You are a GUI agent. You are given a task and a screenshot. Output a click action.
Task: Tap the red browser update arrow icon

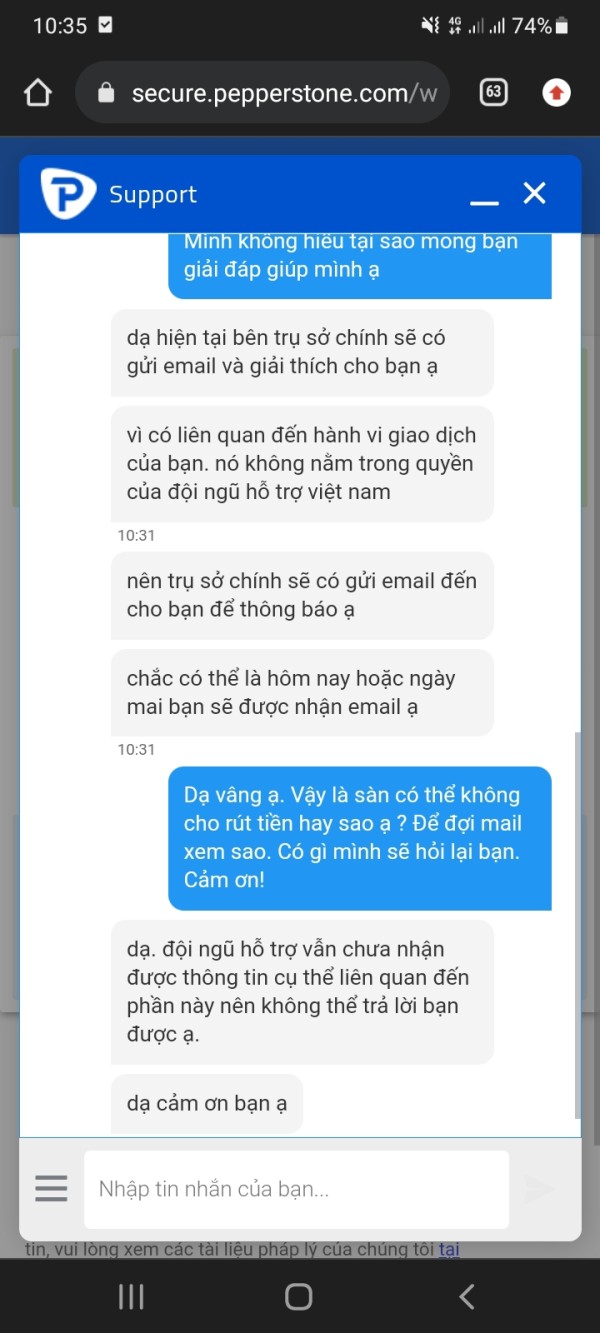pyautogui.click(x=557, y=93)
